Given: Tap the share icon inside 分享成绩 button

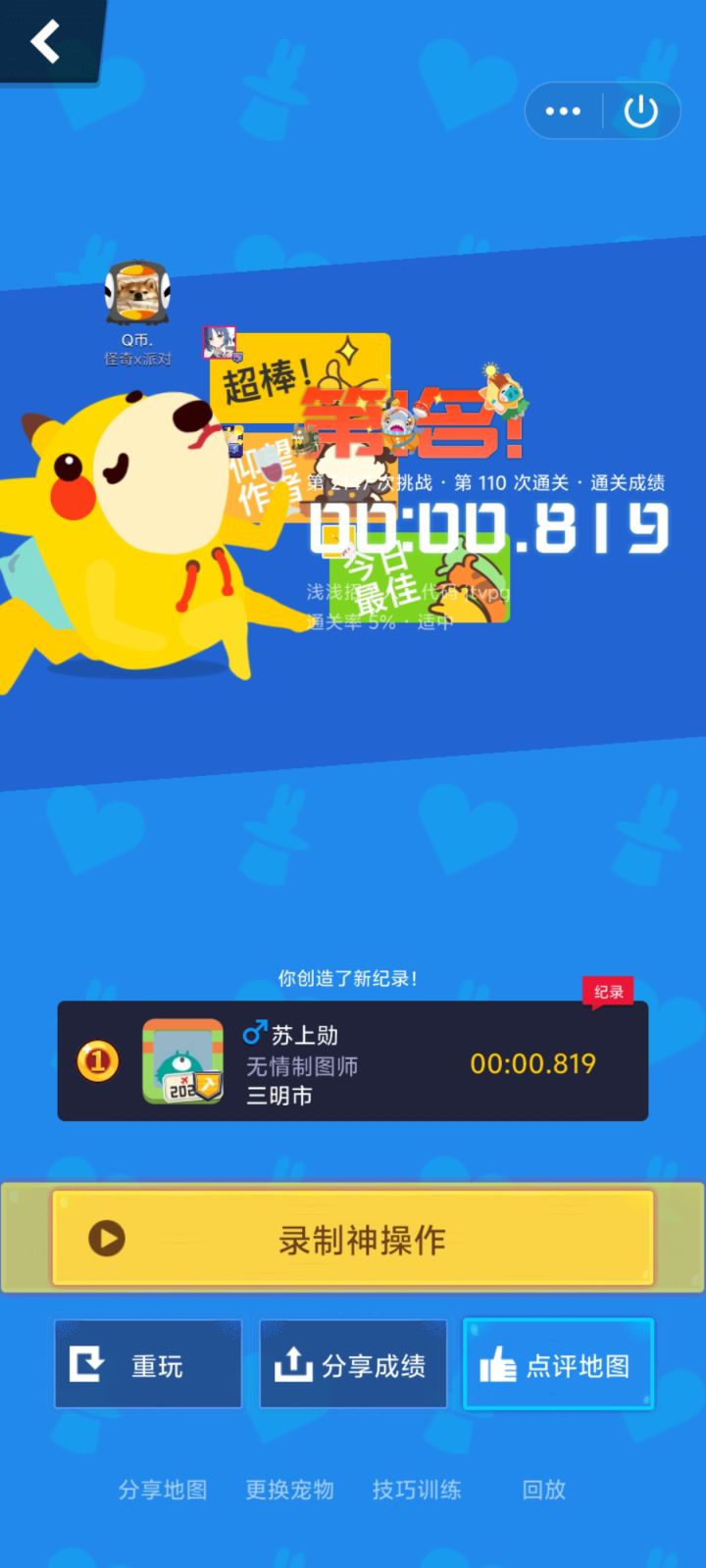Looking at the screenshot, I should (x=294, y=1362).
